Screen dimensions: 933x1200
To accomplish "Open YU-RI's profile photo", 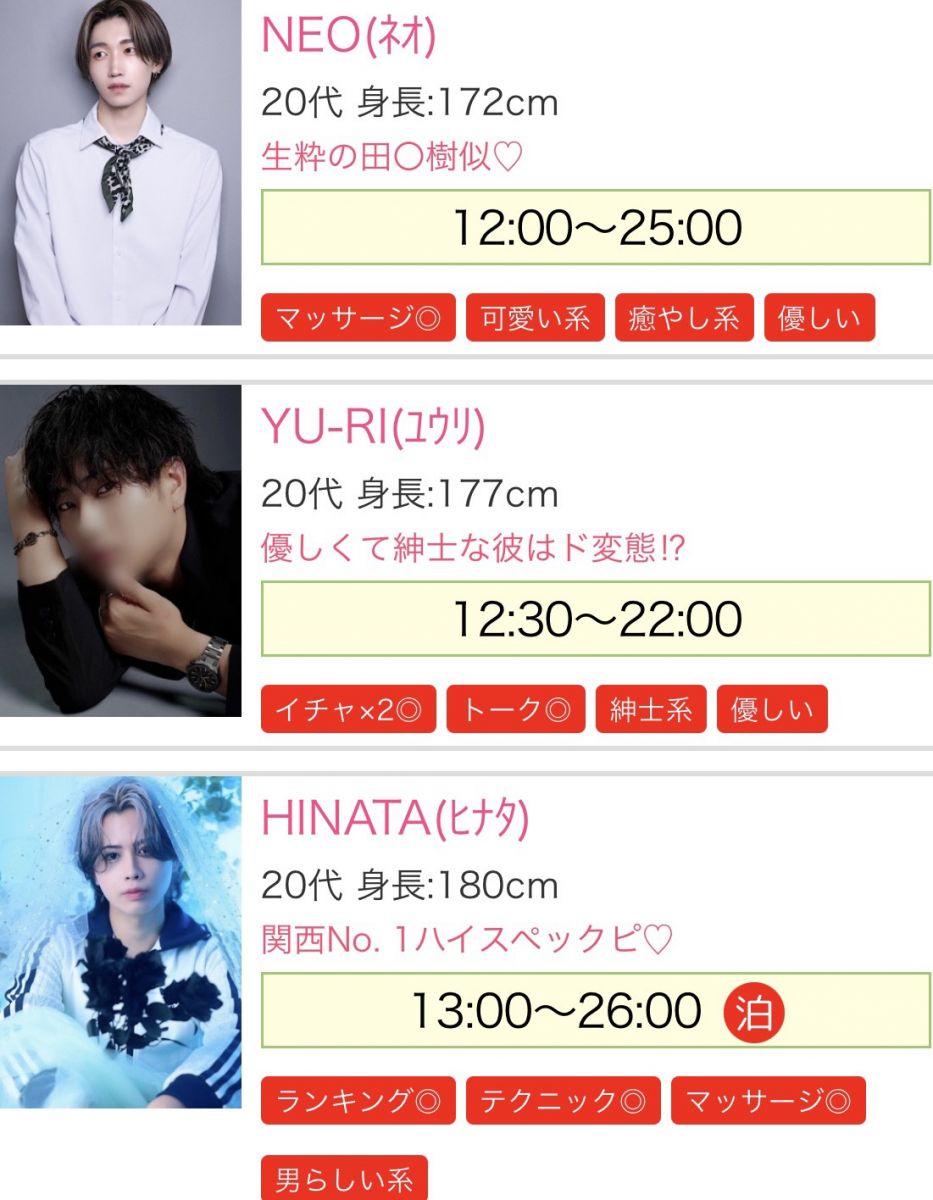I will (x=120, y=550).
